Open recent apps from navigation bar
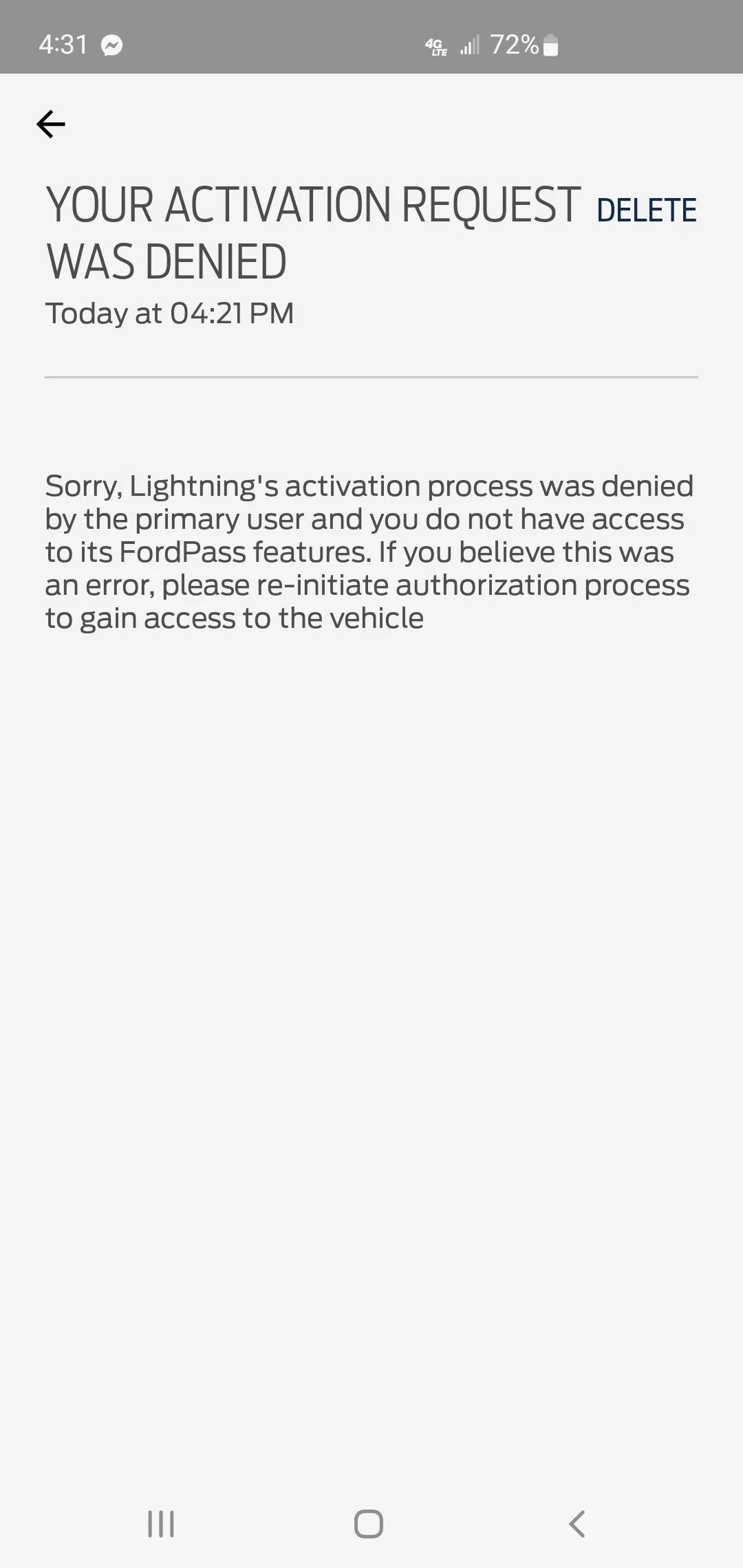Screen dimensions: 743x1568 pos(161,1524)
